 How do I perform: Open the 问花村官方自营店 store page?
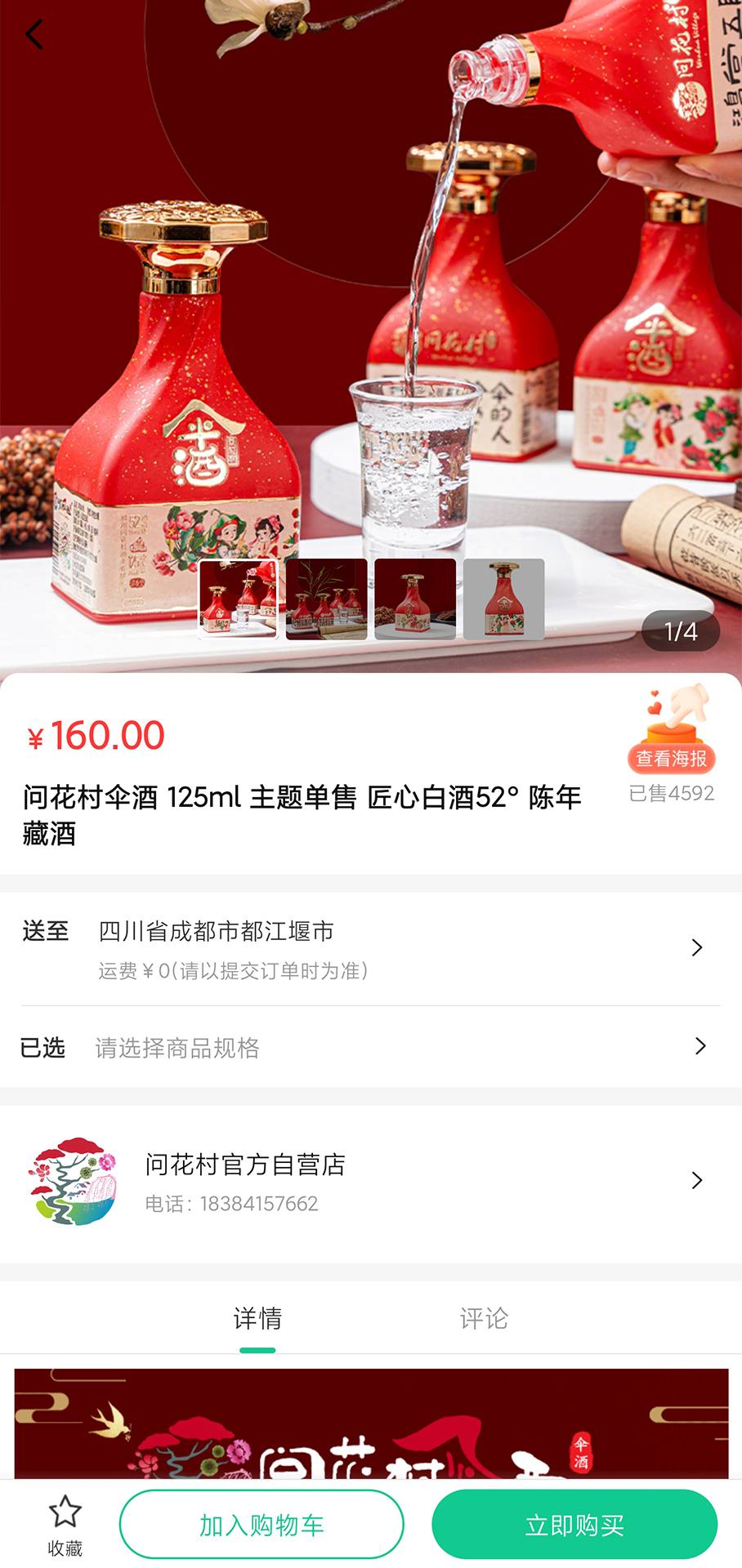tap(371, 1181)
